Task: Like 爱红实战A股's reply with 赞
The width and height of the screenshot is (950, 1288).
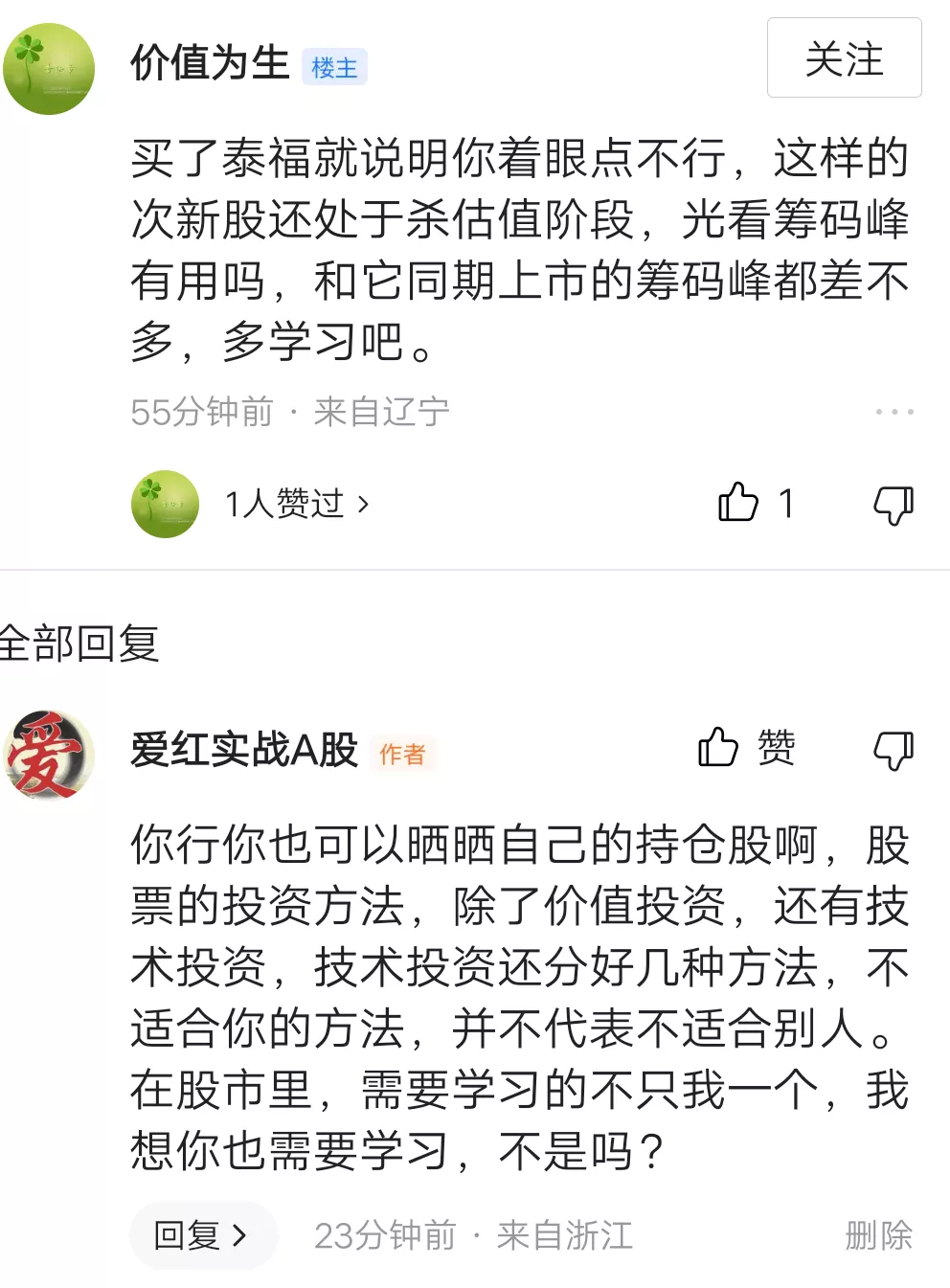Action: point(746,747)
